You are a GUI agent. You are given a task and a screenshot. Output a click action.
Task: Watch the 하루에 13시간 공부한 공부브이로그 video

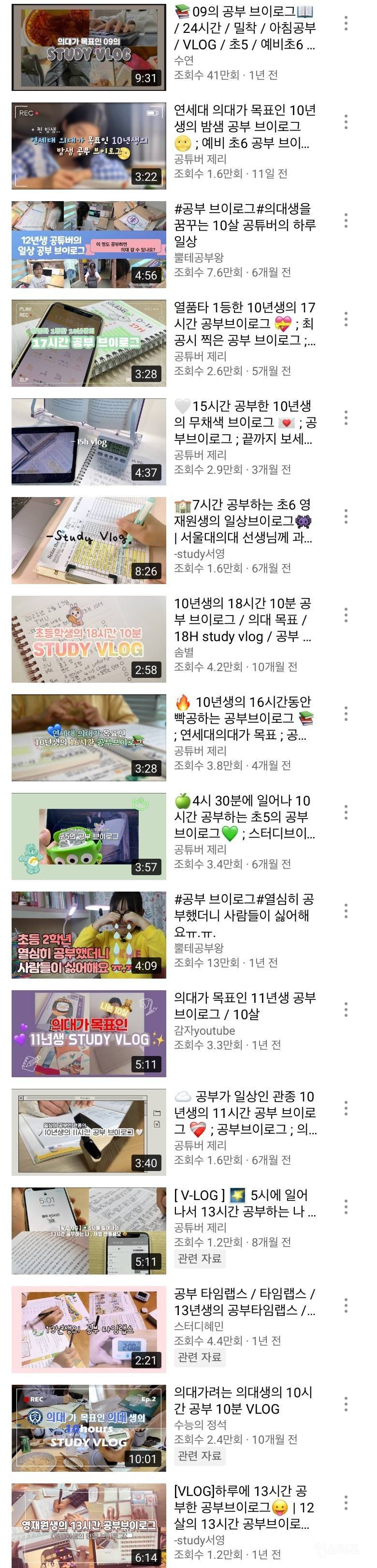(89, 1526)
